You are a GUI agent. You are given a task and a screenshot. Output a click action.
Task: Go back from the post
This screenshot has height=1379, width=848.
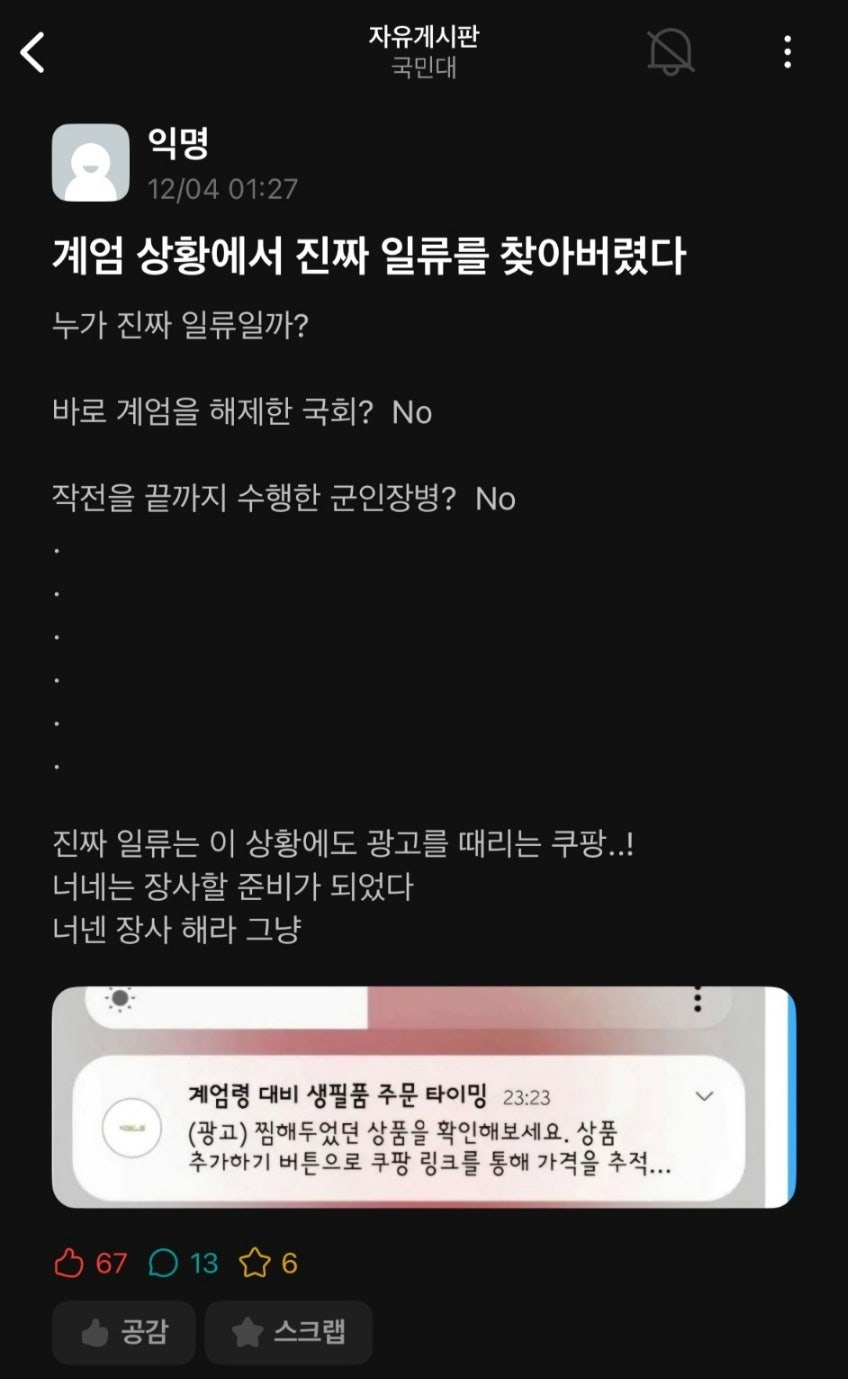(x=33, y=52)
